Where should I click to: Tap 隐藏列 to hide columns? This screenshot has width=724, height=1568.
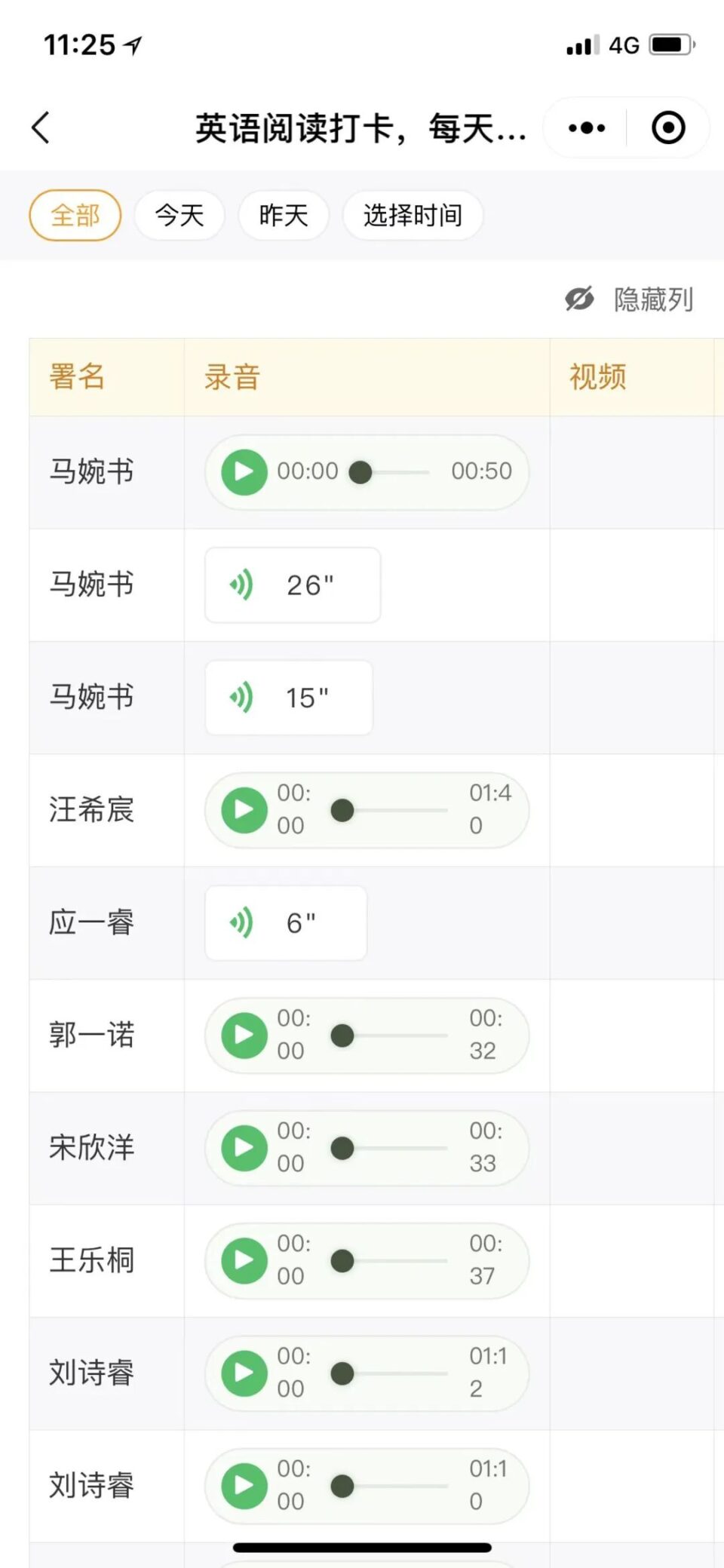[x=629, y=299]
